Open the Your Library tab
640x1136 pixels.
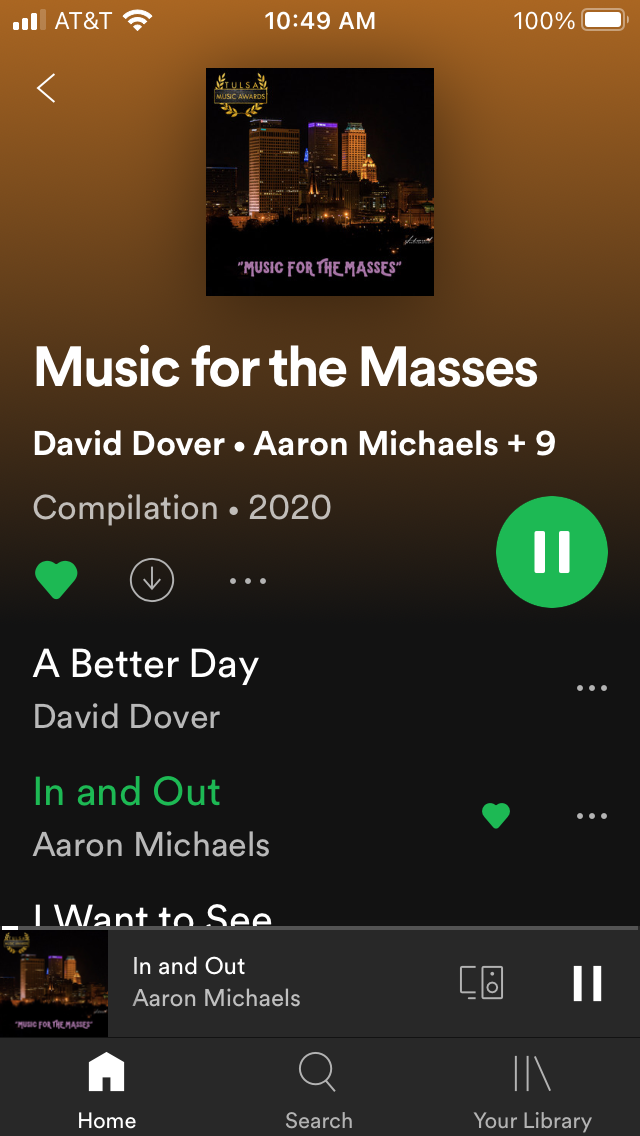point(532,1090)
